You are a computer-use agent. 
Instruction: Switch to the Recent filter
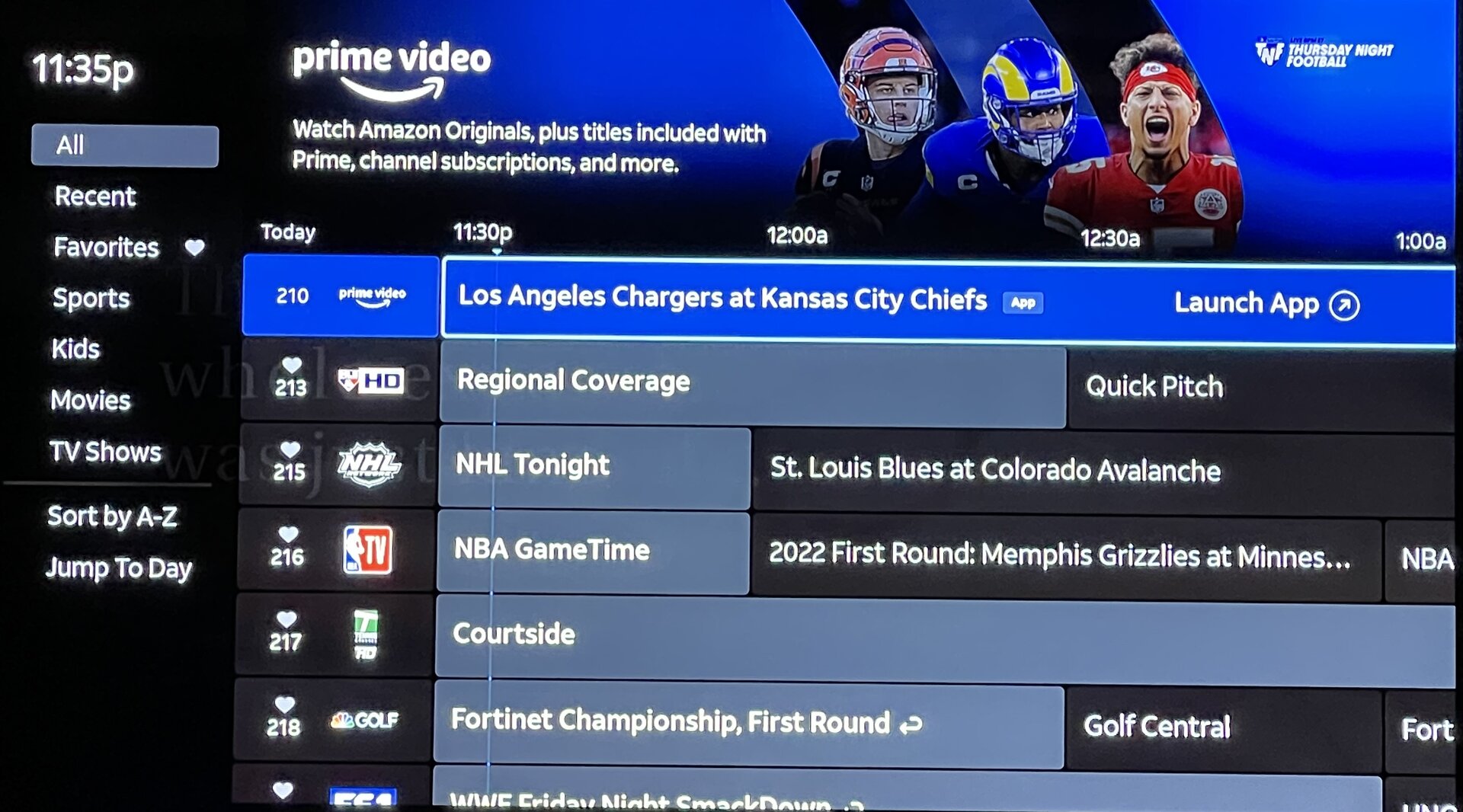pyautogui.click(x=94, y=197)
